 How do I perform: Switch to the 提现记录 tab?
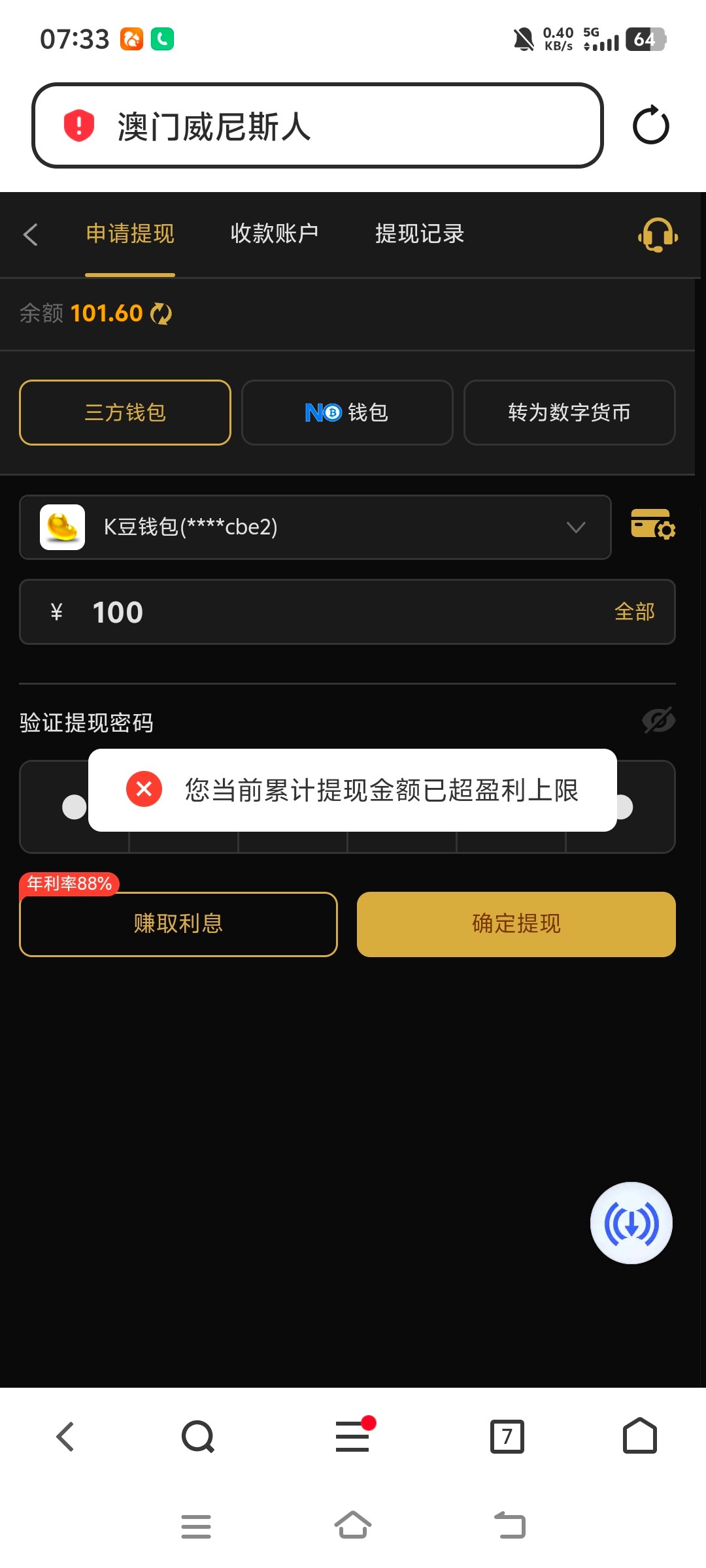point(420,234)
